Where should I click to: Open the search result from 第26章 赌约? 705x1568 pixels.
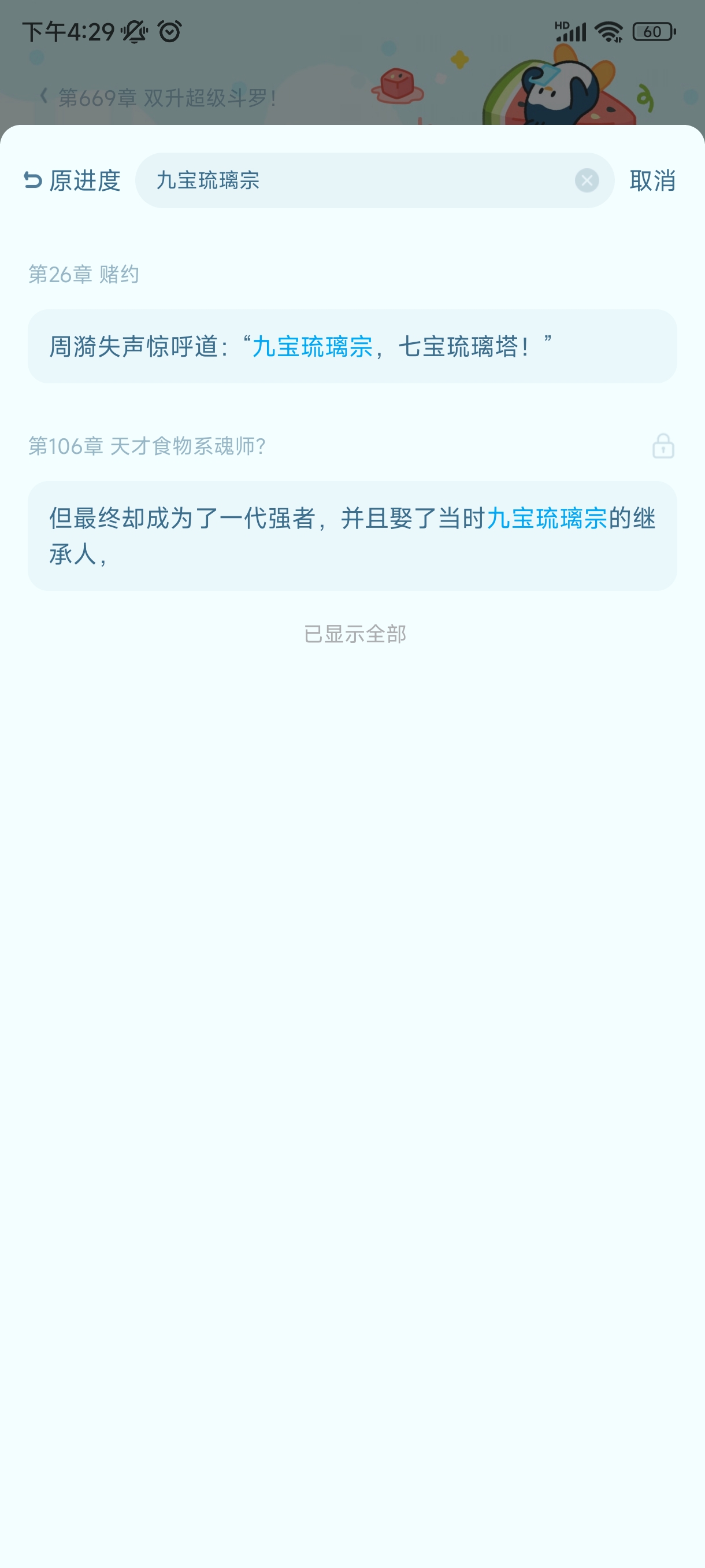click(x=352, y=346)
